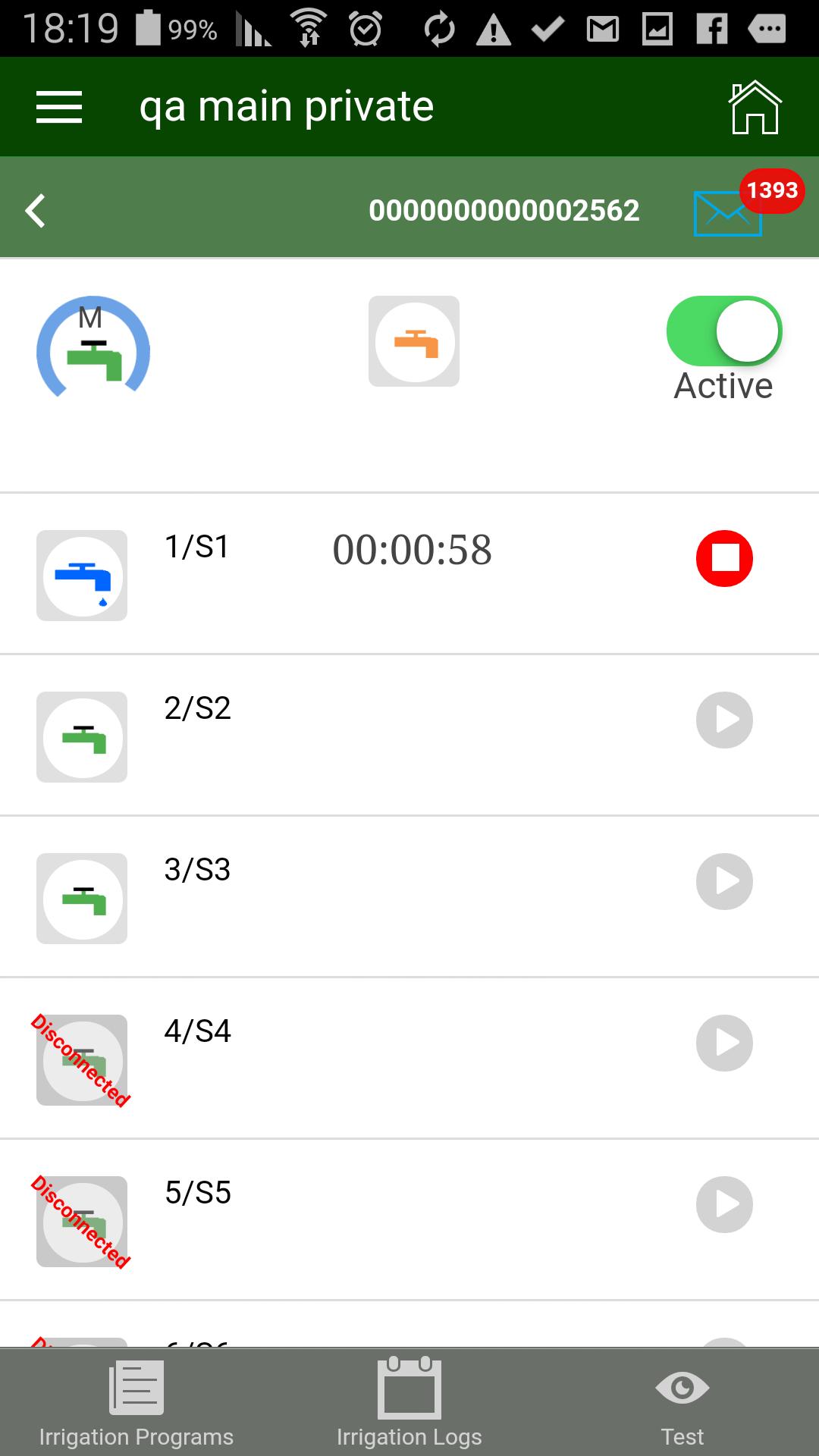Go to home via house icon
This screenshot has height=1456, width=819.
755,107
